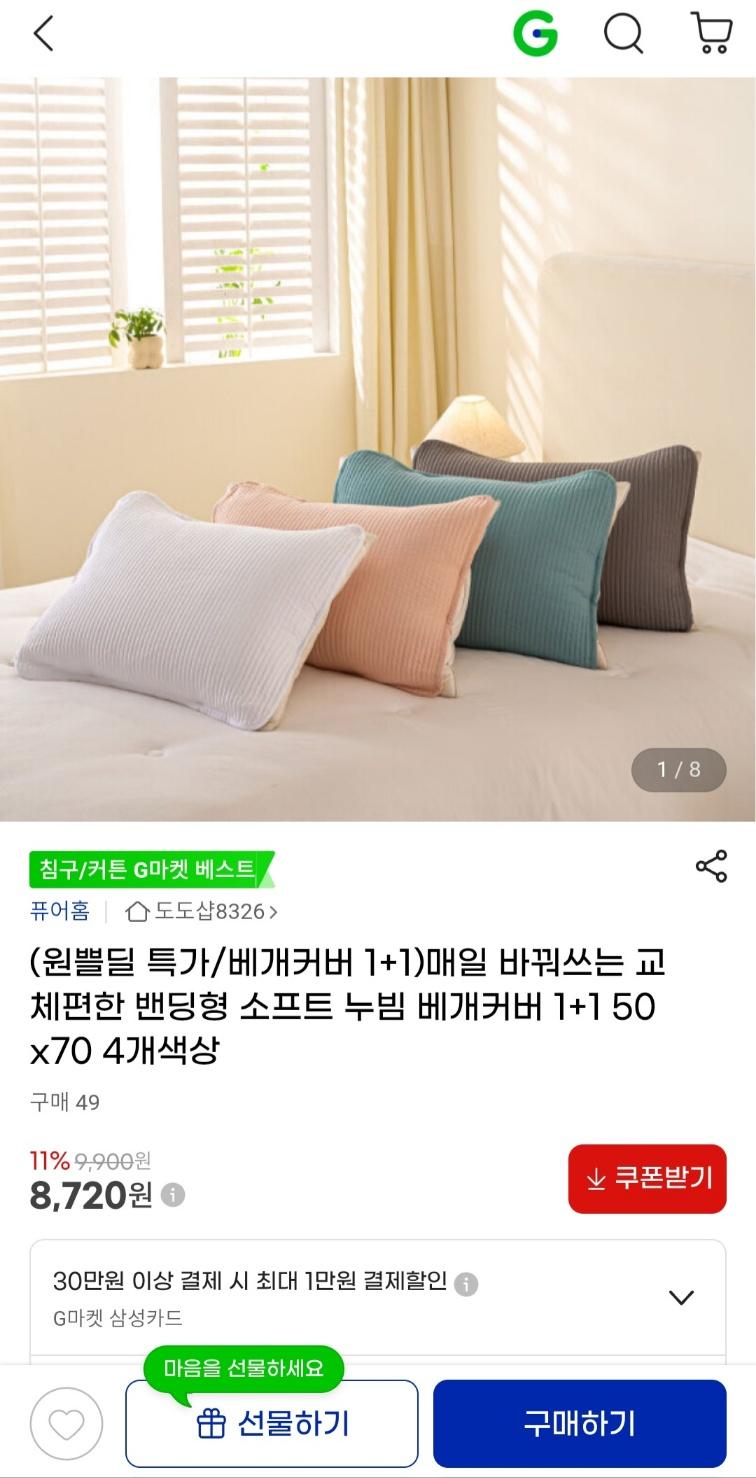The width and height of the screenshot is (756, 1478).
Task: Open the shopping cart
Action: 711,34
